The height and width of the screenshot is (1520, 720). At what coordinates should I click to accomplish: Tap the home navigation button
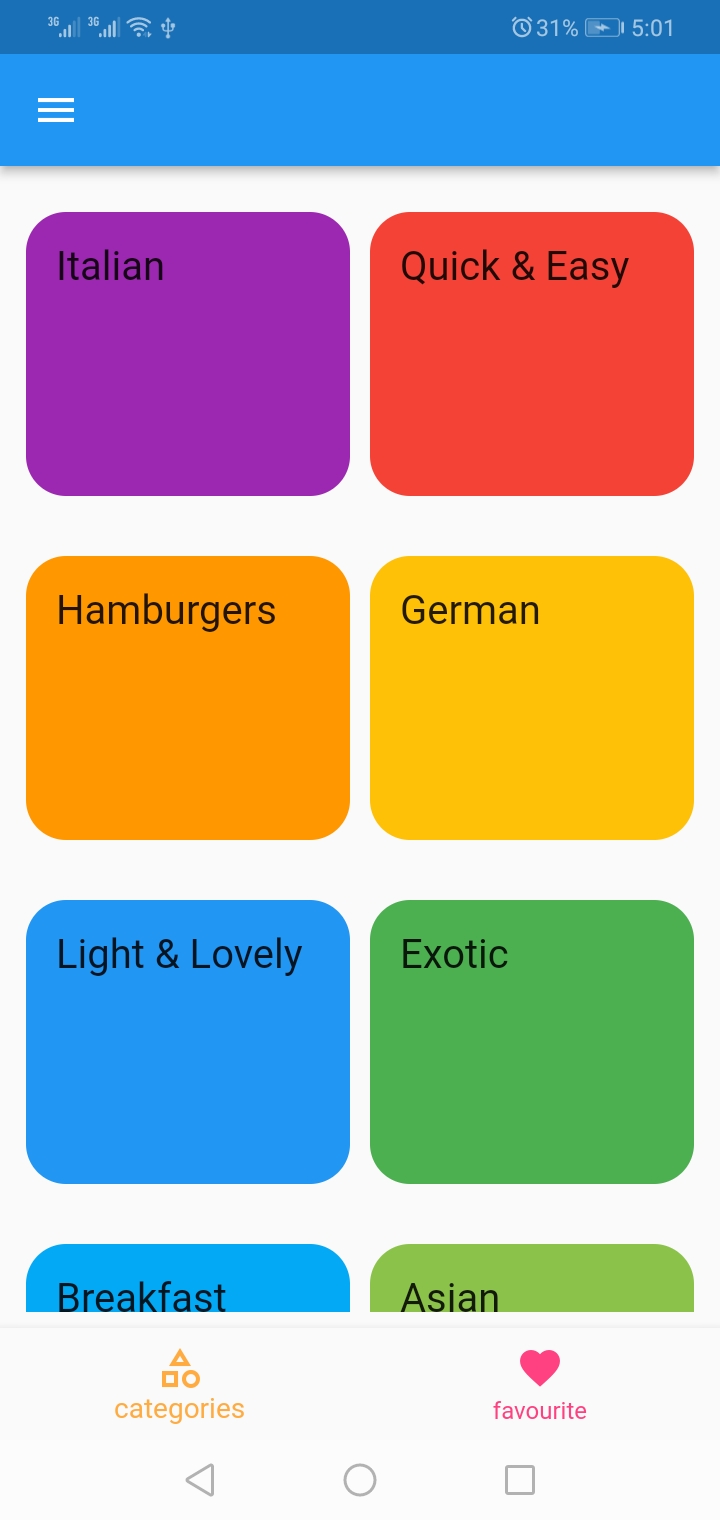click(x=360, y=1480)
